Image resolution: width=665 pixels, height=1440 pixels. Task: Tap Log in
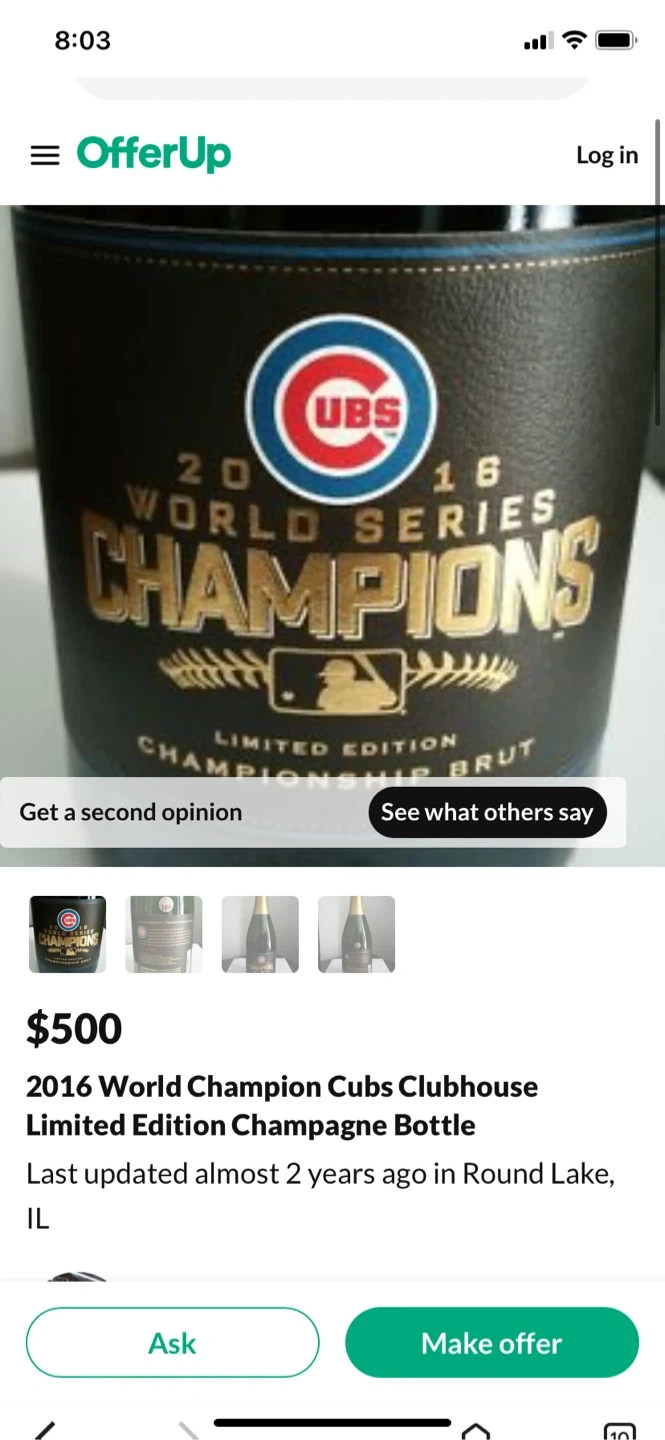pos(606,155)
